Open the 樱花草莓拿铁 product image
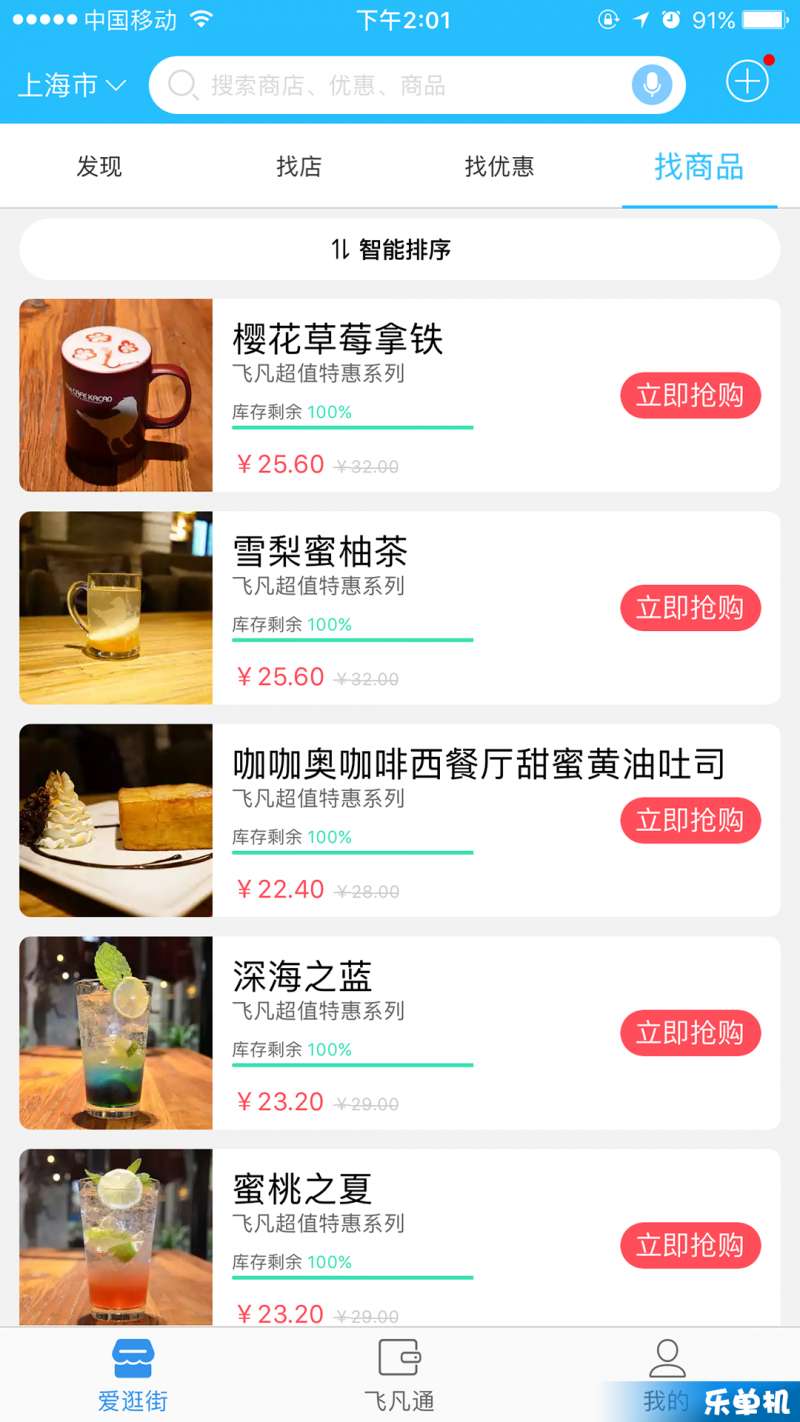 [x=116, y=395]
